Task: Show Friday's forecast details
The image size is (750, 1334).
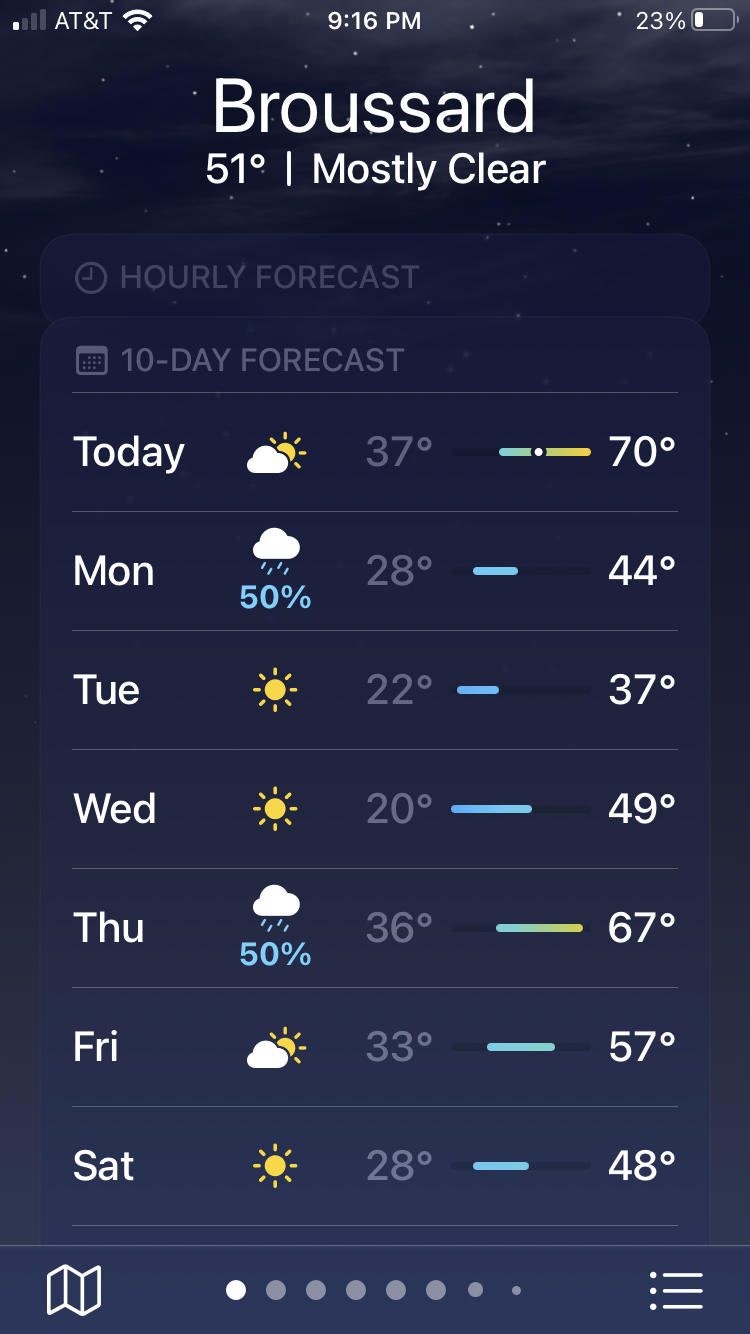Action: click(375, 1047)
